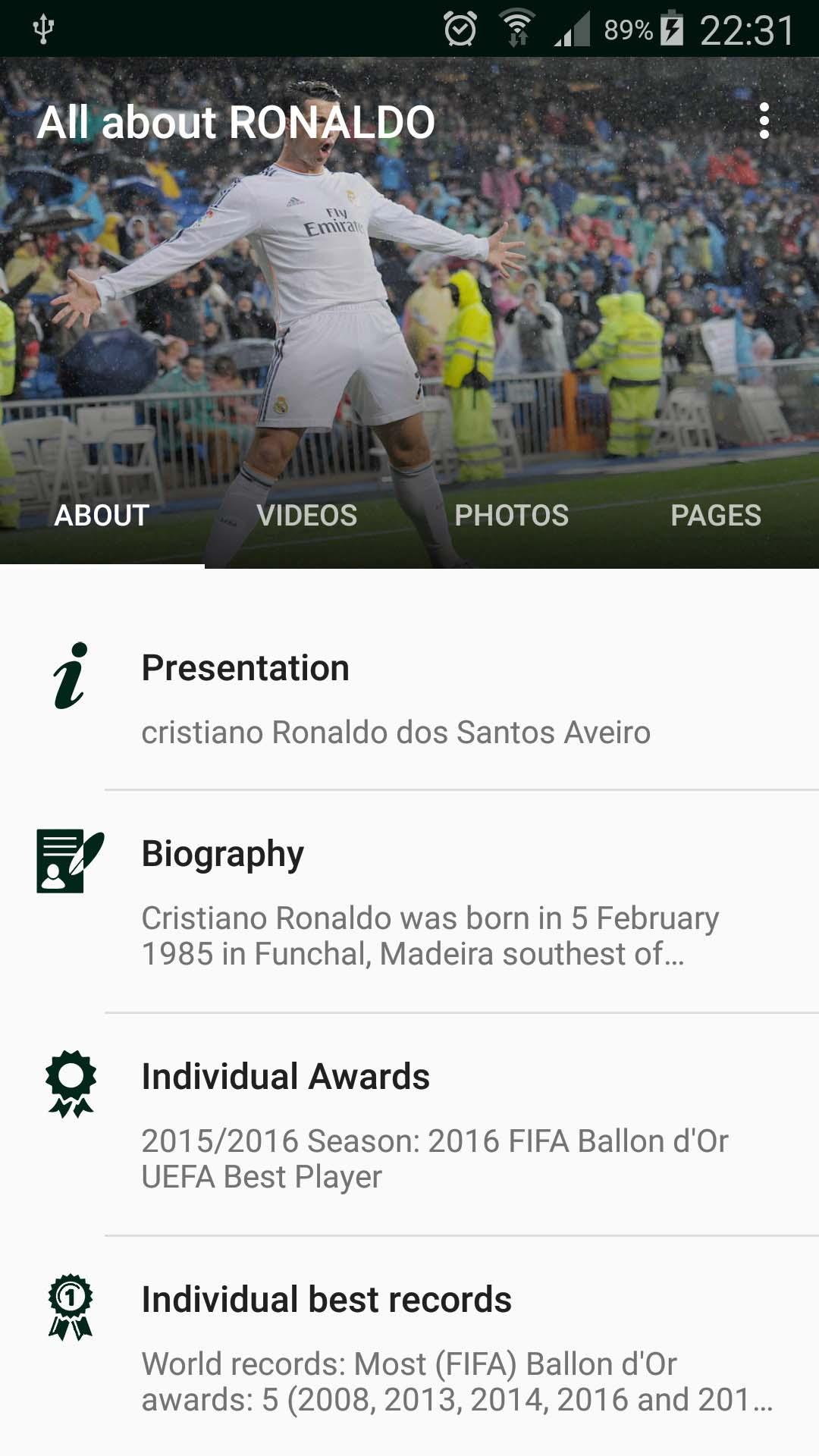Go to the Photos tab
The width and height of the screenshot is (819, 1456).
[x=511, y=516]
